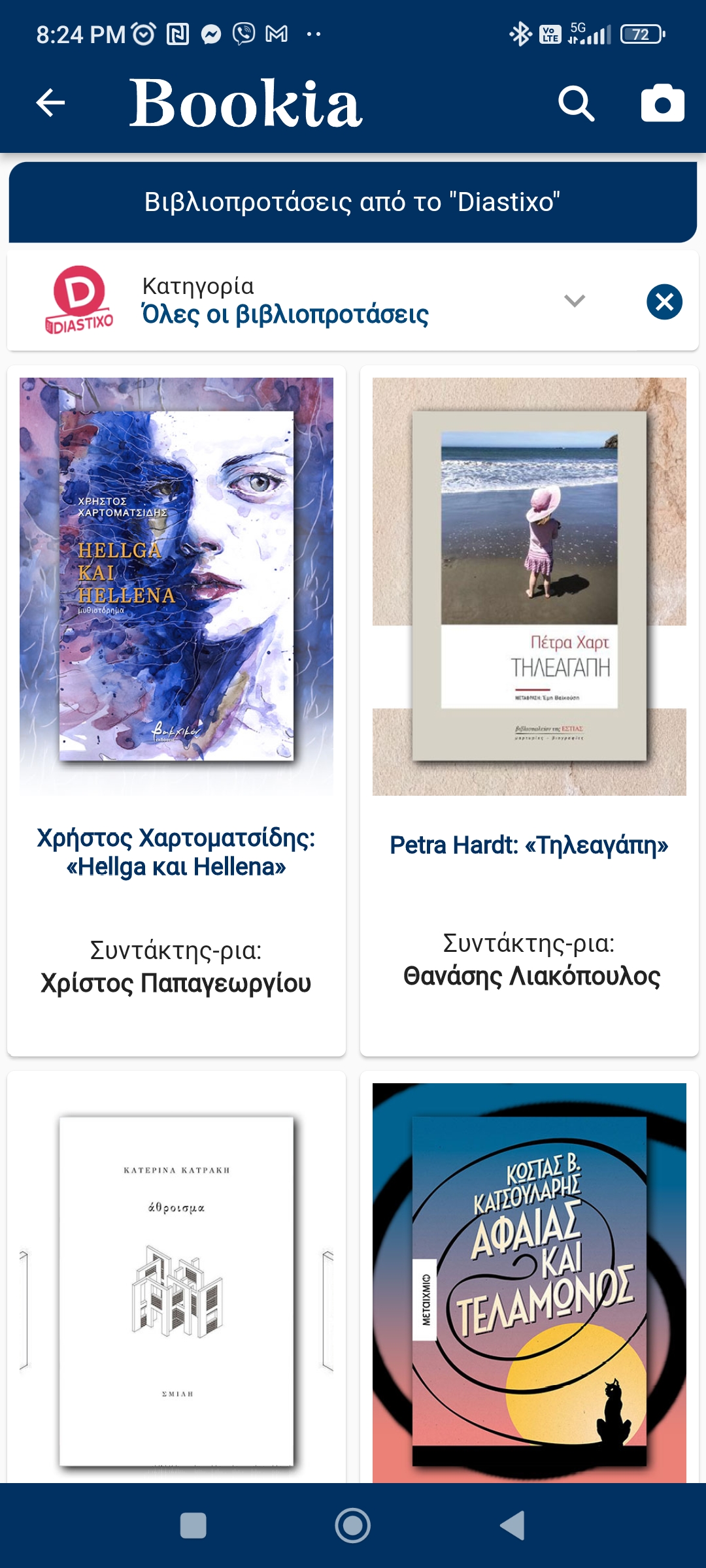This screenshot has height=1568, width=706.
Task: Open the Κατερίνα Κατράκη book card
Action: (176, 1281)
